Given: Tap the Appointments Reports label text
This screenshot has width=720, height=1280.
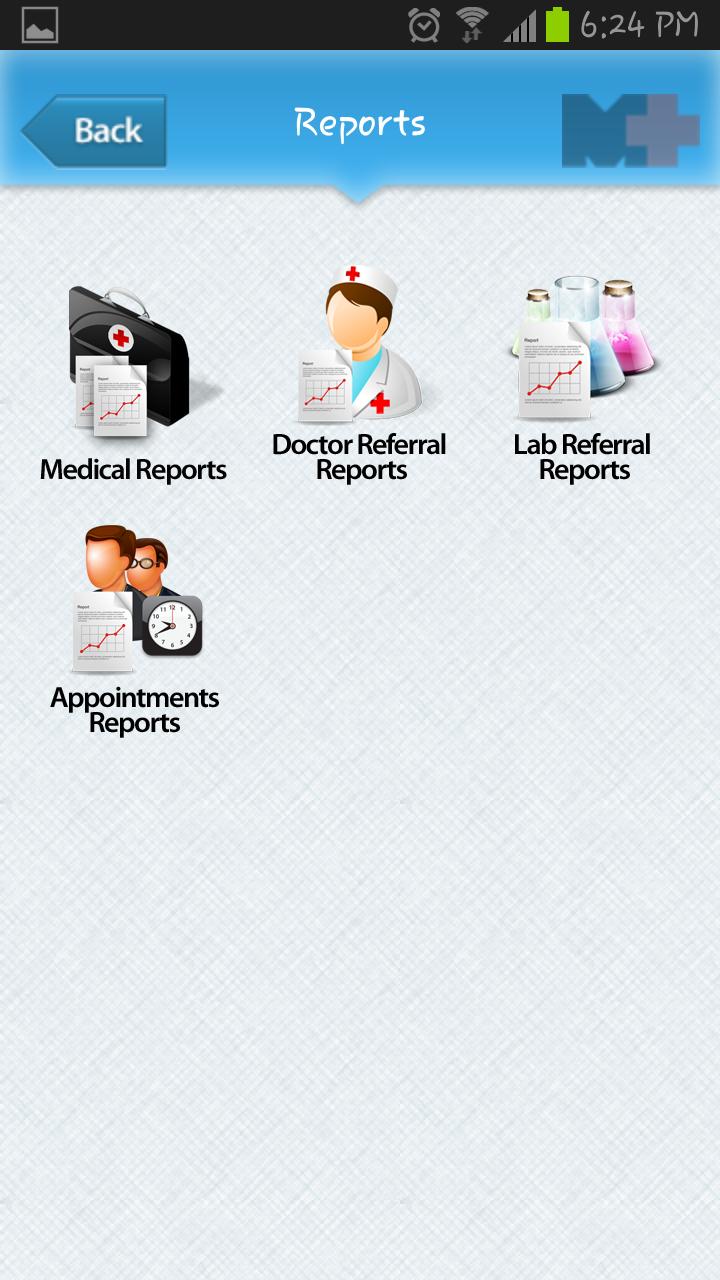Looking at the screenshot, I should click(135, 710).
